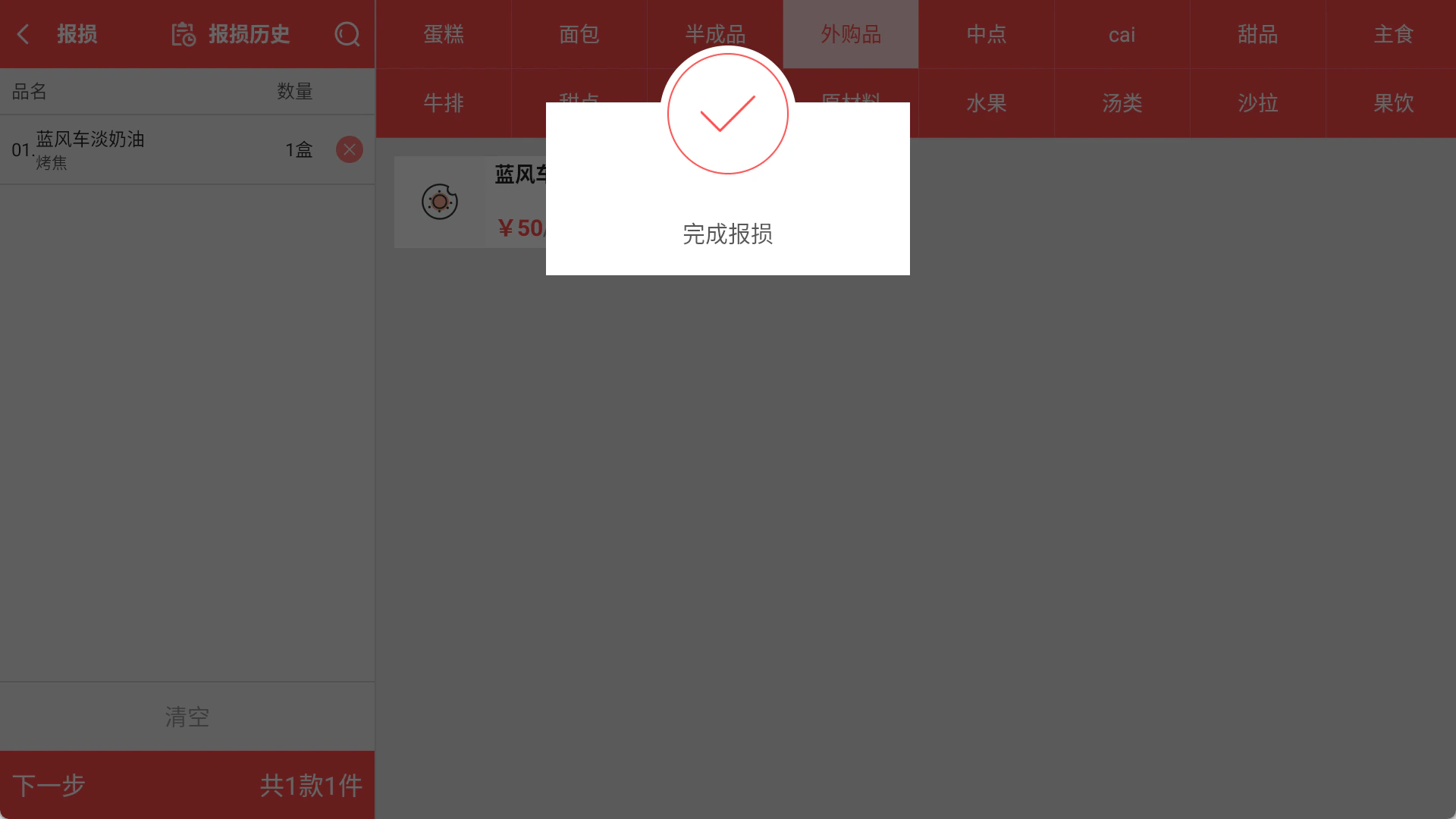1456x819 pixels.
Task: Go back using the arrow beside 报损
Action: (x=24, y=34)
